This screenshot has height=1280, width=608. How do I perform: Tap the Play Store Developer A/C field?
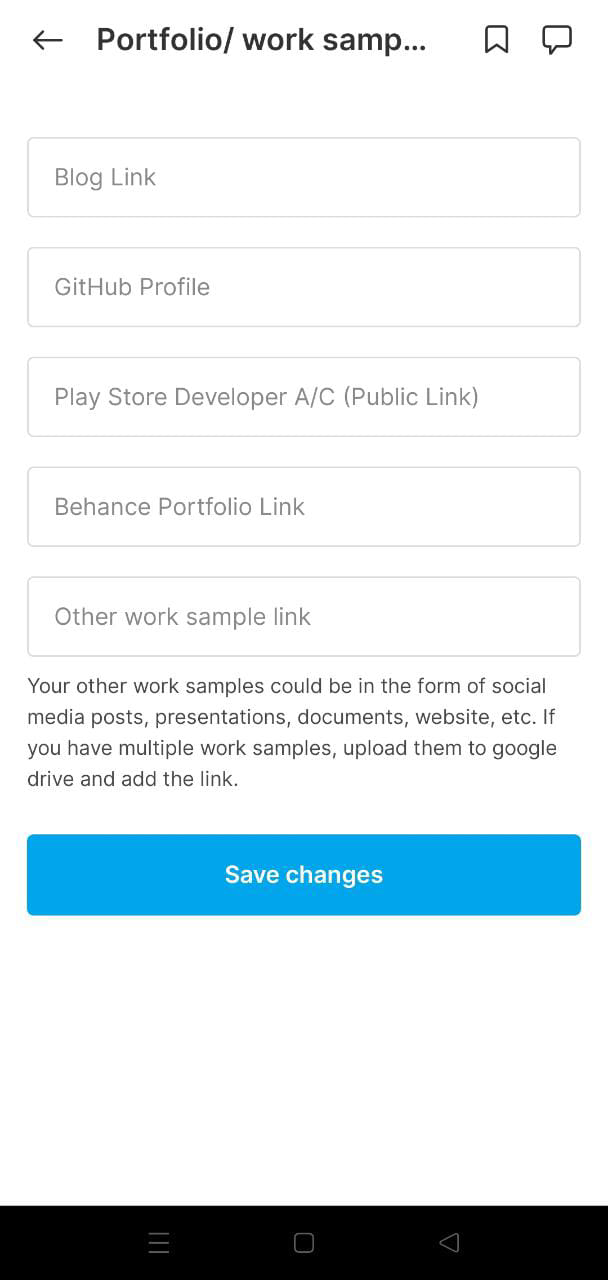click(x=304, y=397)
